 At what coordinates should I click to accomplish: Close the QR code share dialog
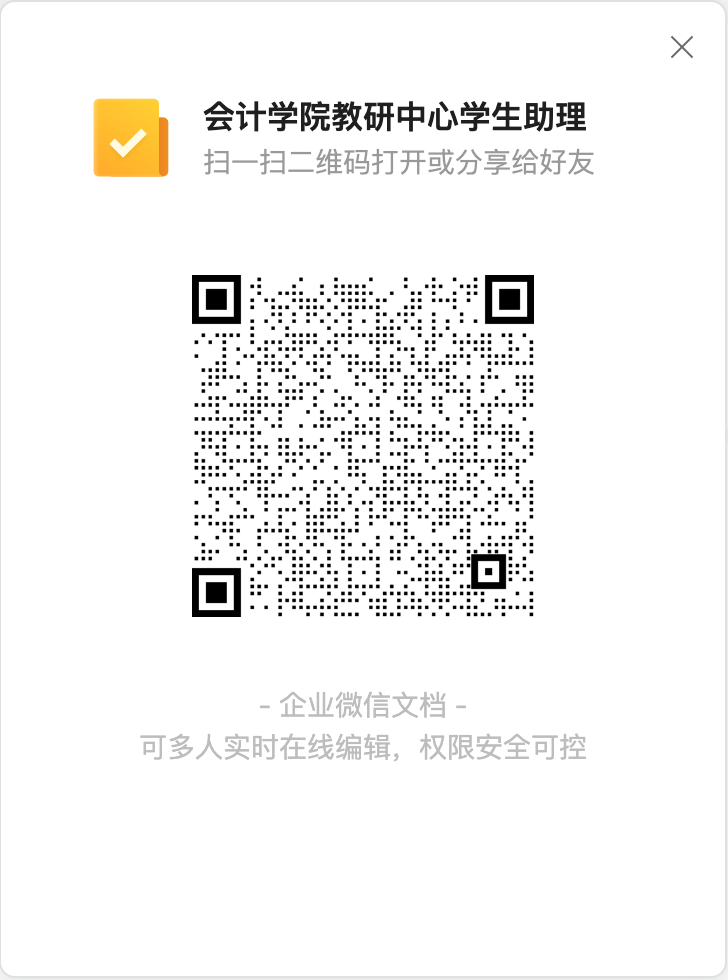click(681, 47)
